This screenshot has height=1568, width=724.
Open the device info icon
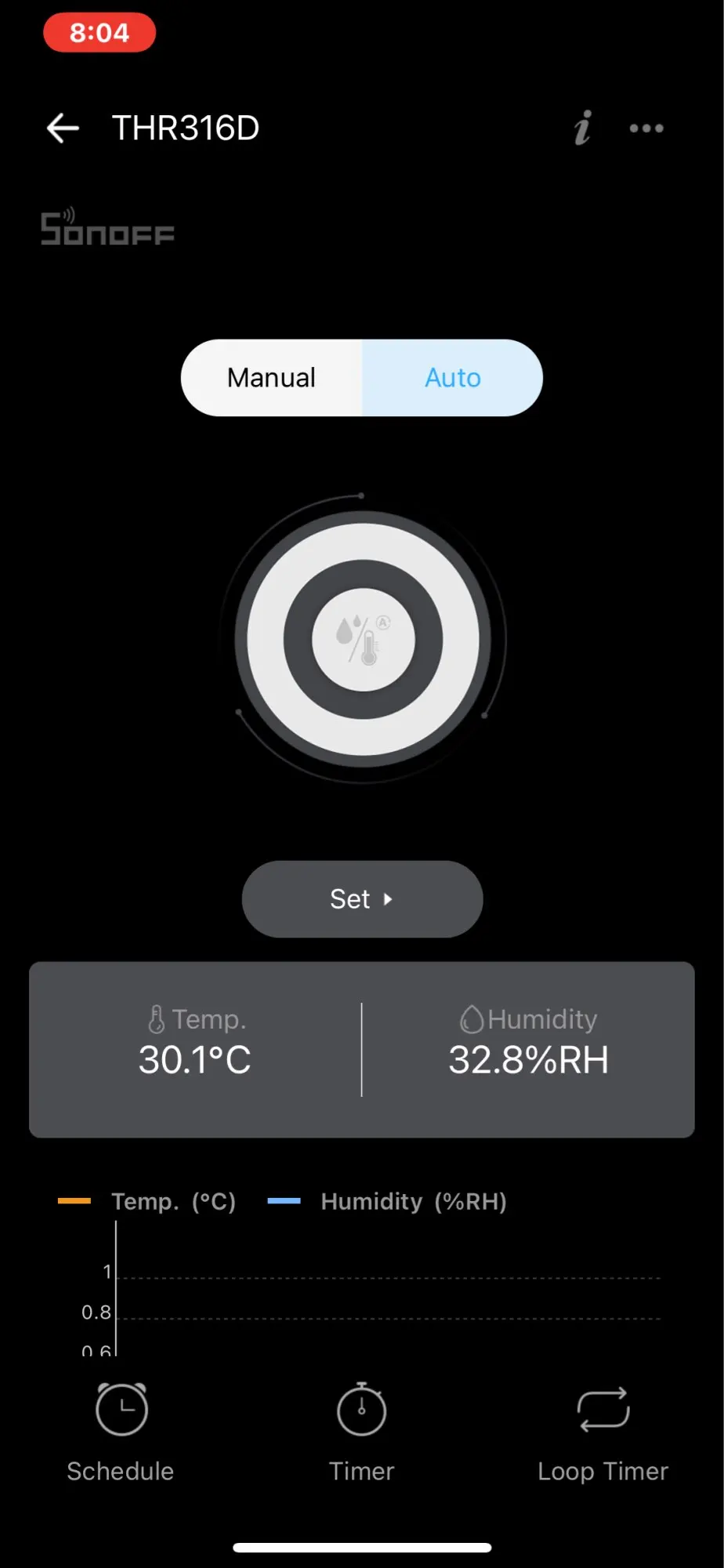(582, 128)
